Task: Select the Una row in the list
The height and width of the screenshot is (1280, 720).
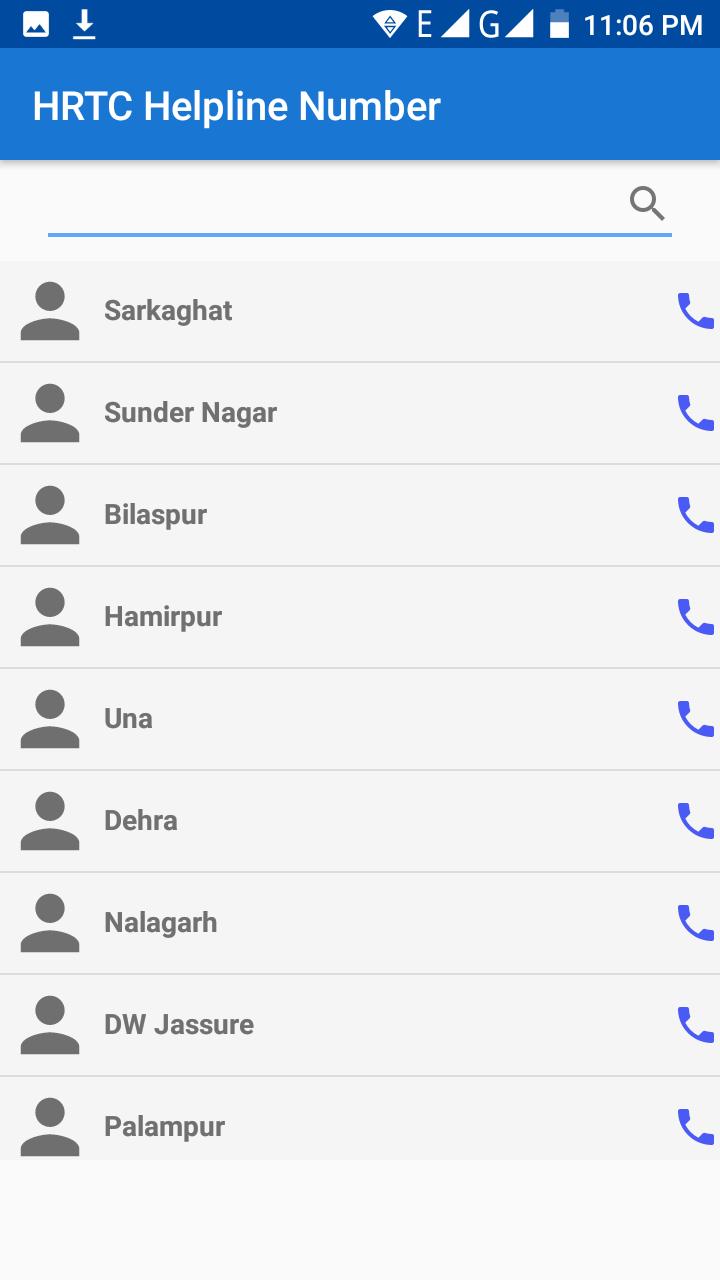Action: pos(300,718)
